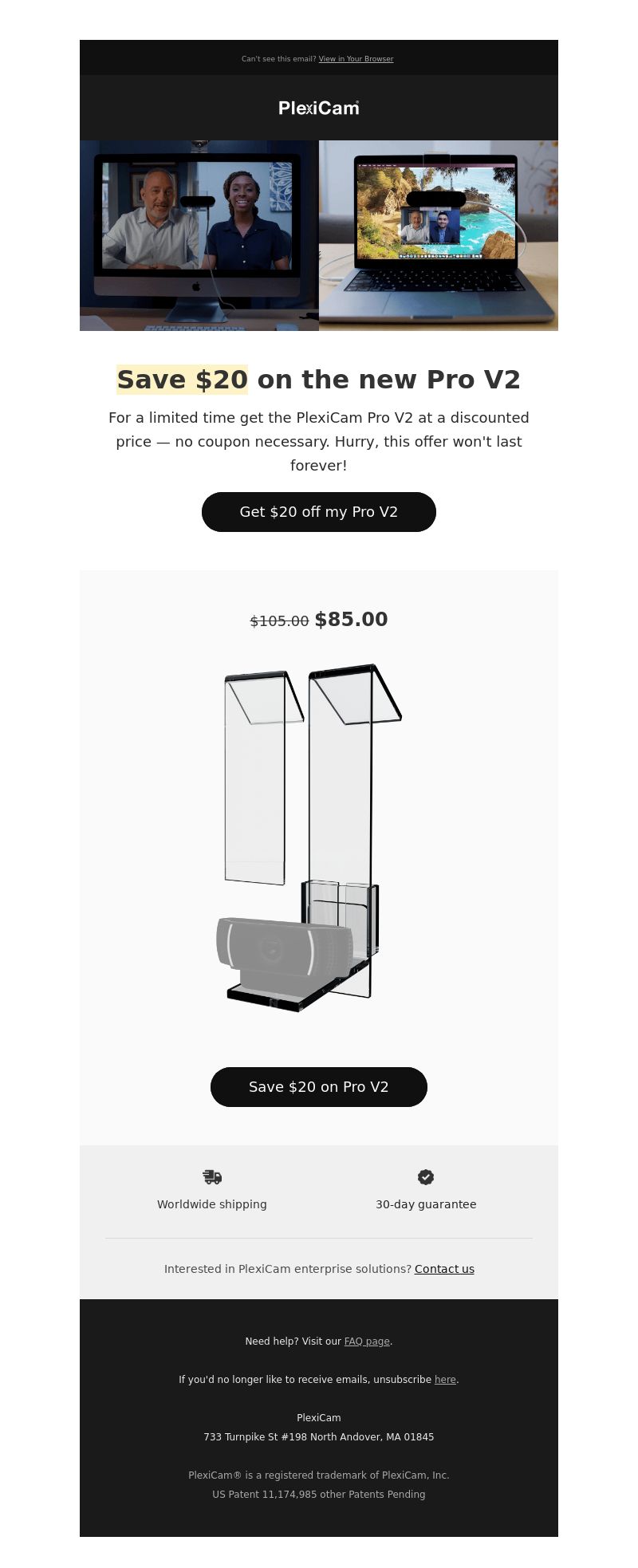Open the Pro V2 product image
This screenshot has width=638, height=1568.
coord(311,837)
